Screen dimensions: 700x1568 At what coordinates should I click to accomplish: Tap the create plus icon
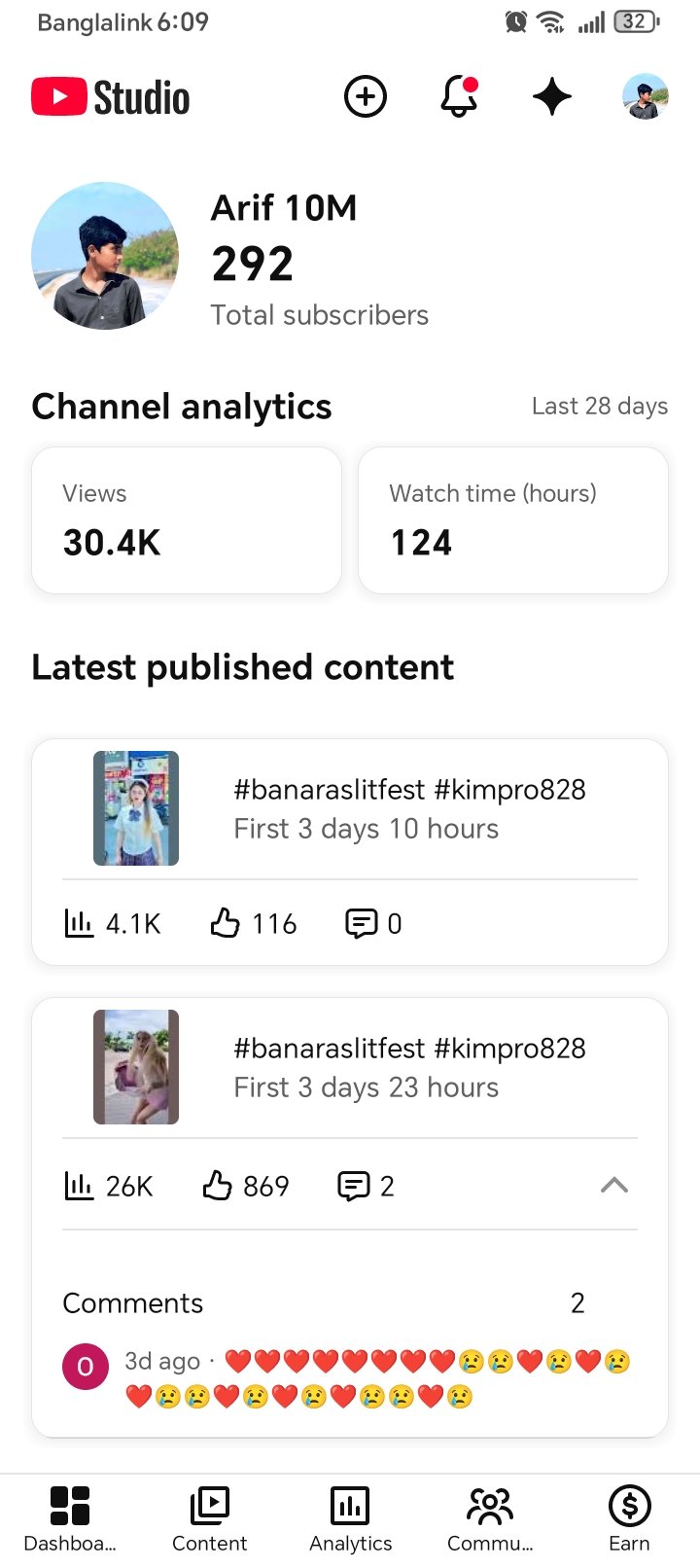pyautogui.click(x=366, y=97)
